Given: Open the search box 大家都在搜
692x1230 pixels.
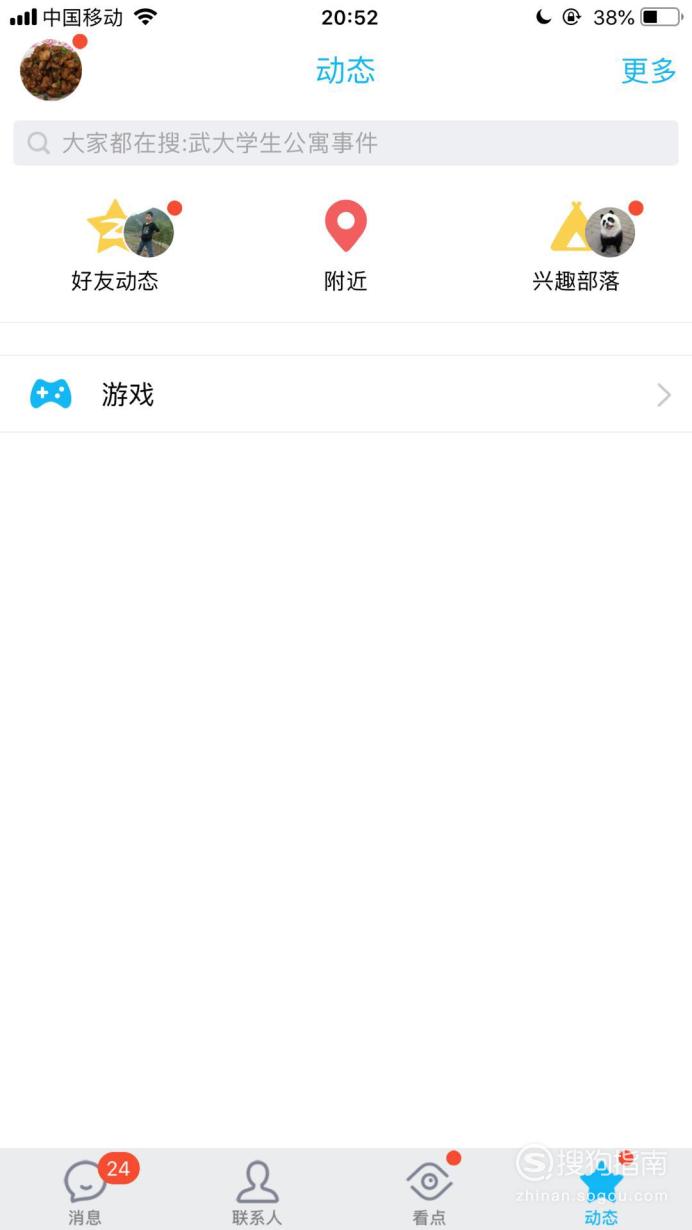Looking at the screenshot, I should click(x=346, y=143).
